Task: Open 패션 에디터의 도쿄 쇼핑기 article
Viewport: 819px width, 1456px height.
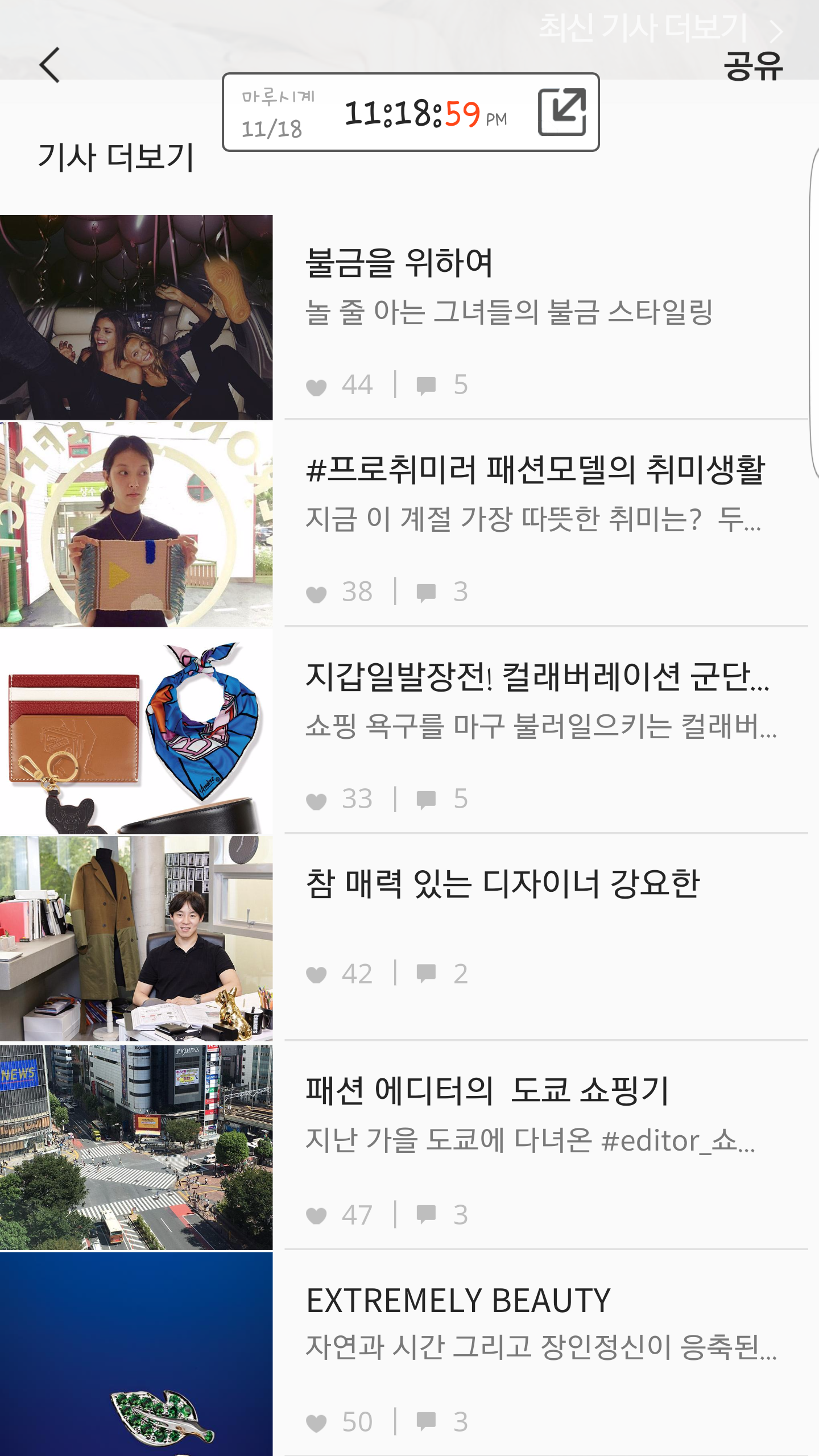Action: [x=487, y=1091]
